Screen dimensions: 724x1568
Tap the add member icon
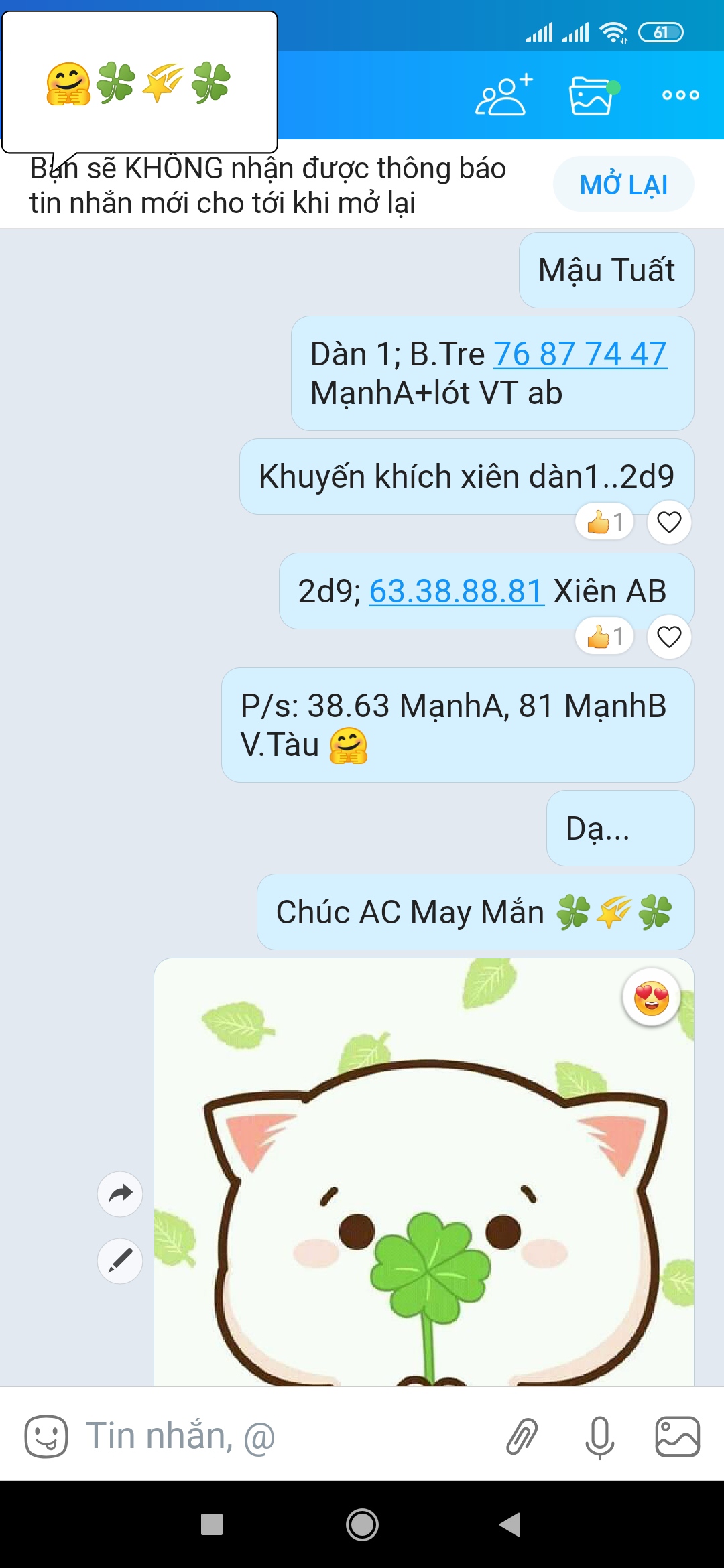[504, 95]
